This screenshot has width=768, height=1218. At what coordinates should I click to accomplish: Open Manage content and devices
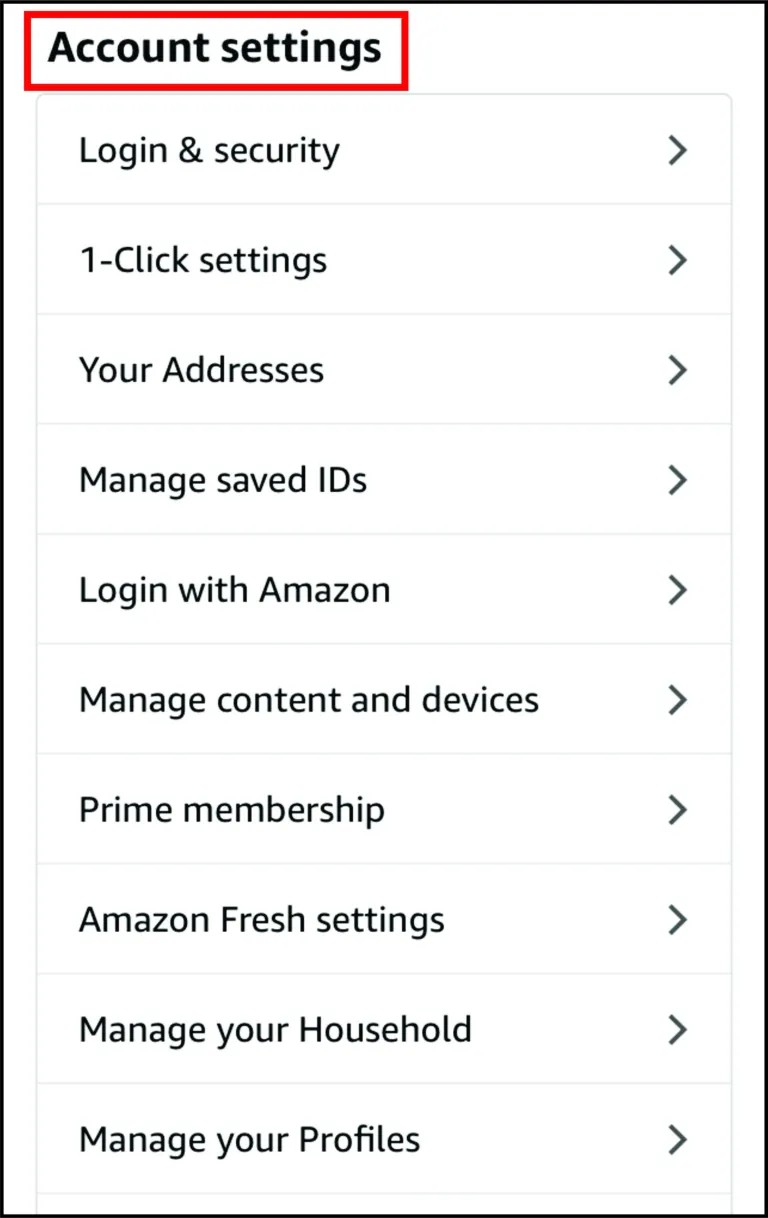coord(383,700)
